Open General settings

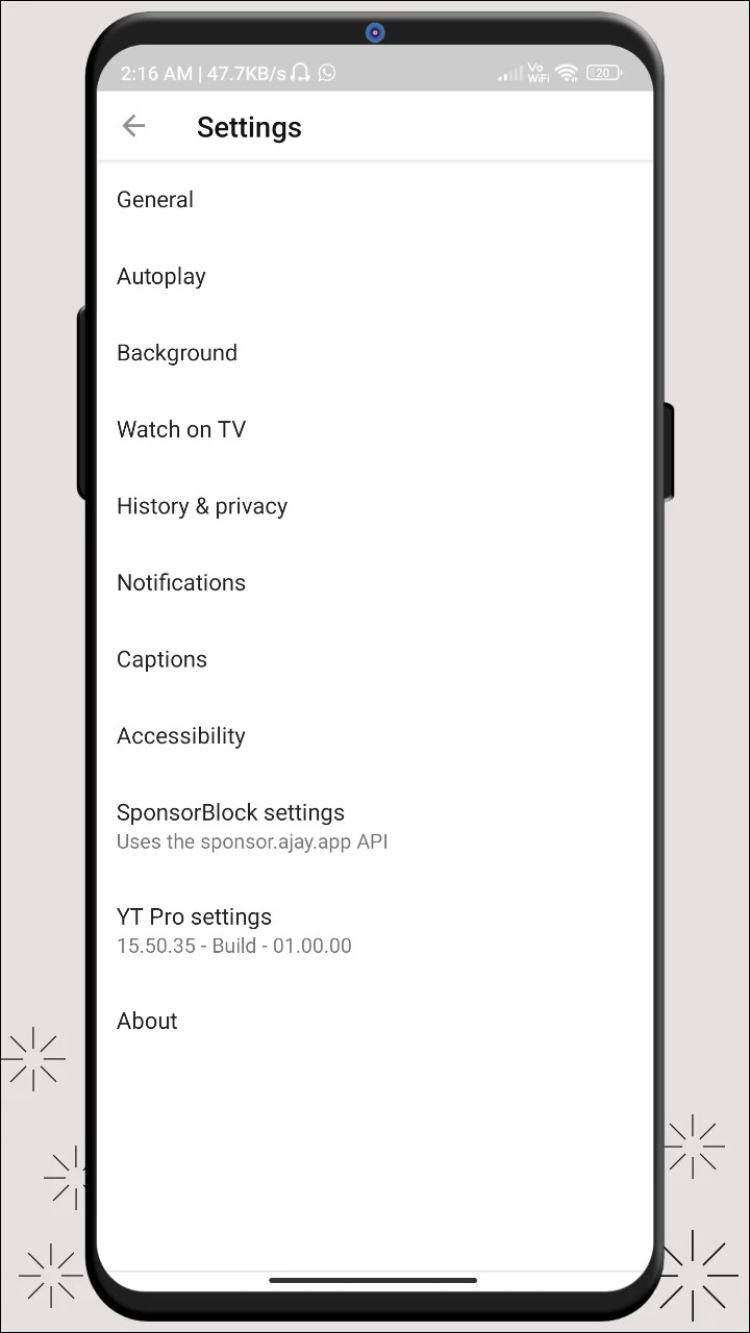[x=155, y=200]
